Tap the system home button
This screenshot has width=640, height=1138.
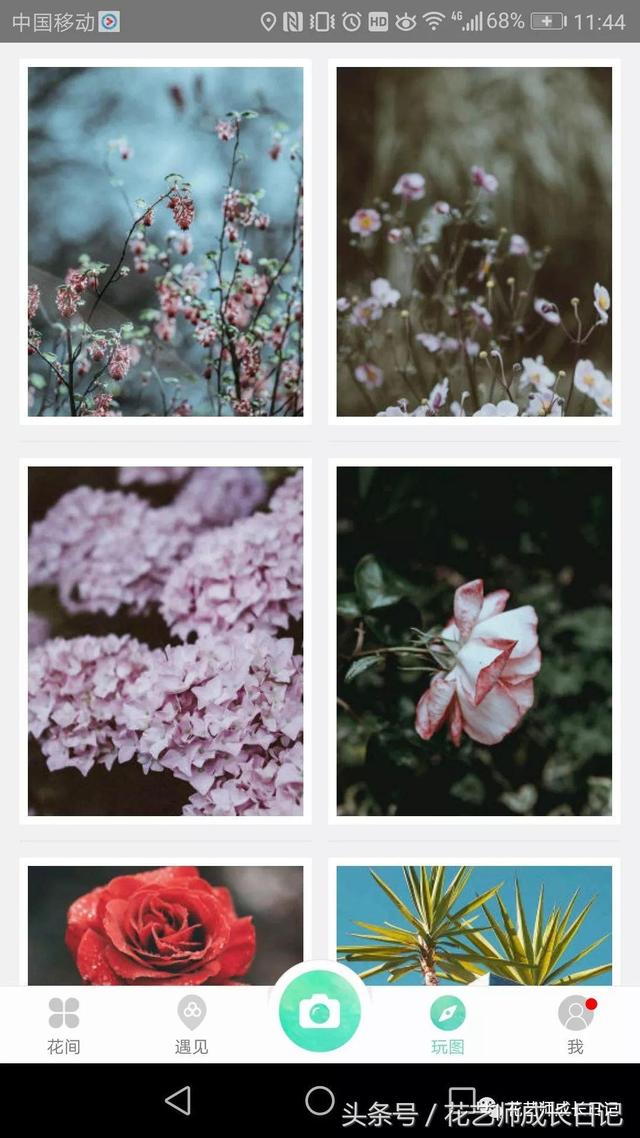pos(320,1101)
